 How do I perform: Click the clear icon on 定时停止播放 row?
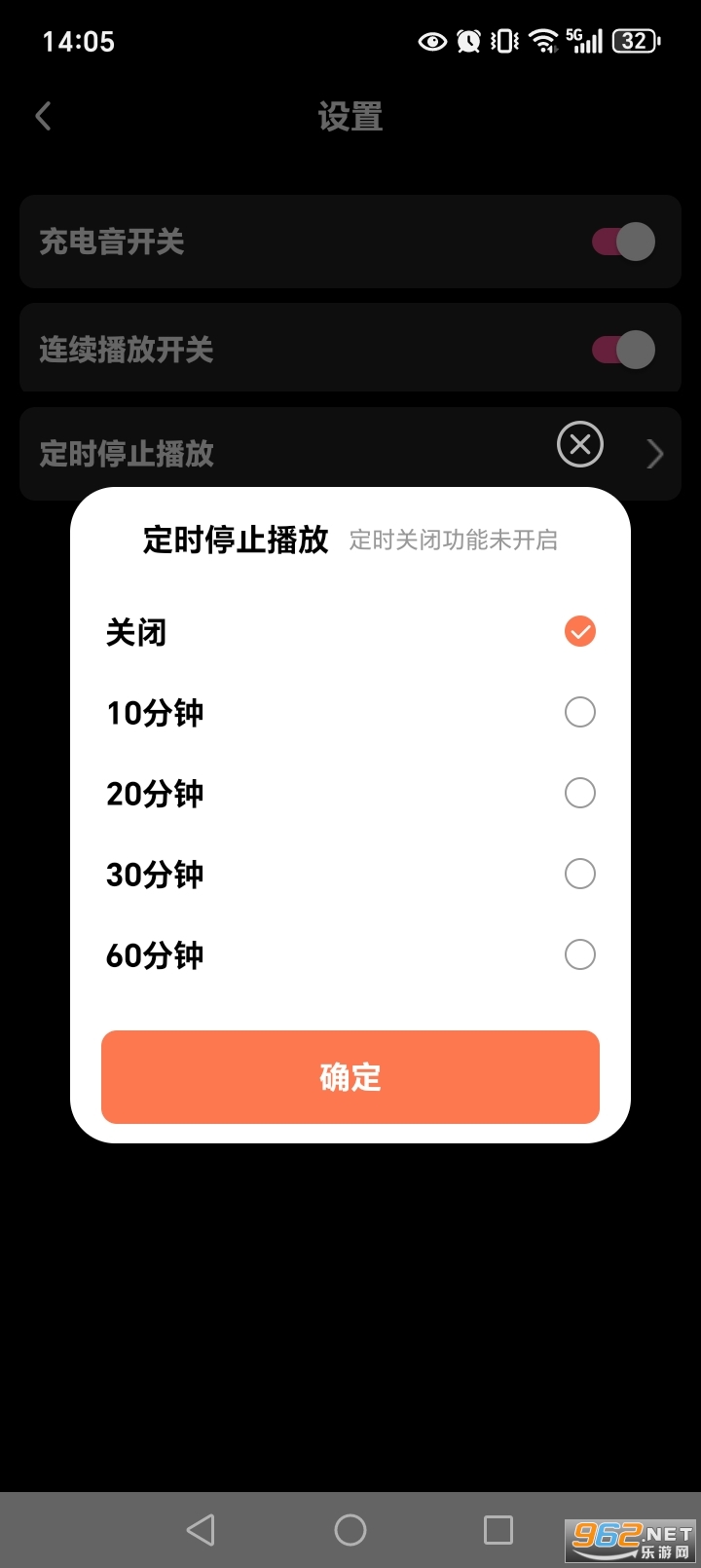click(x=579, y=444)
